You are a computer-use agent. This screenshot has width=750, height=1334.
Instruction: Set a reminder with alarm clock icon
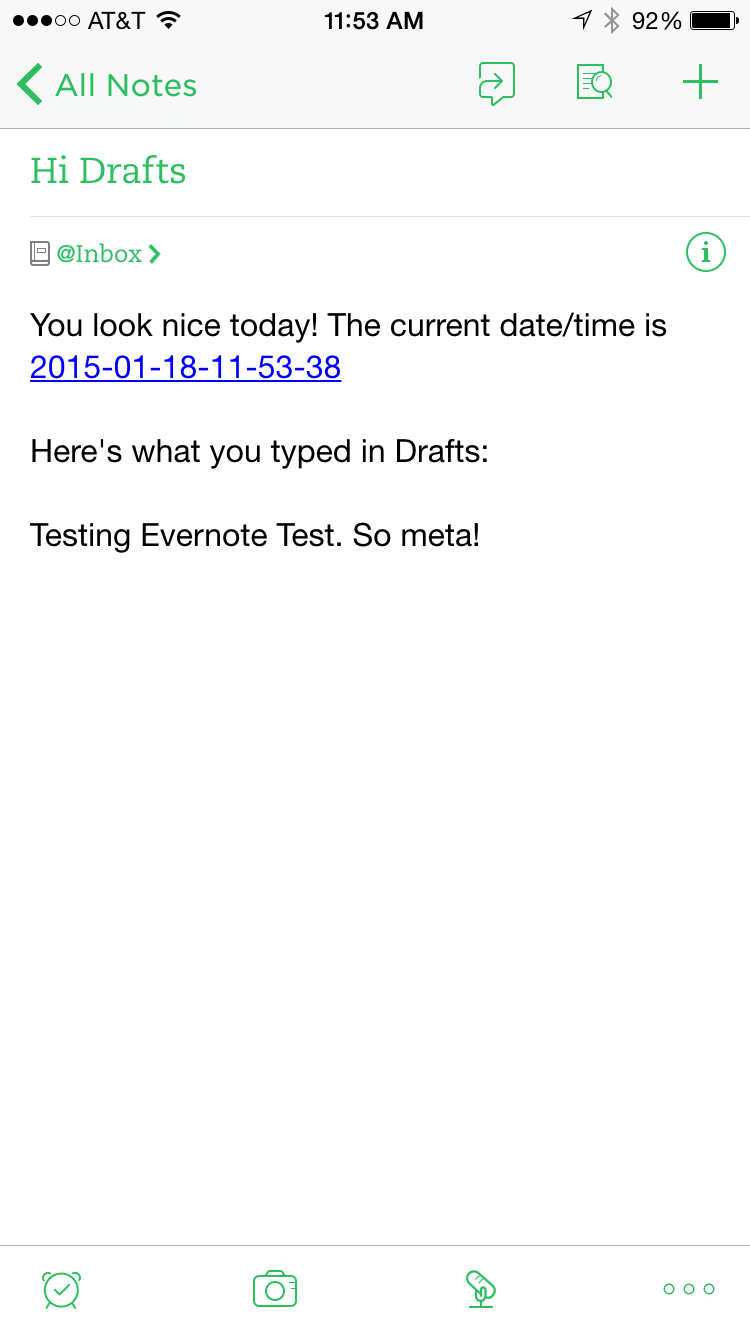pos(61,1290)
